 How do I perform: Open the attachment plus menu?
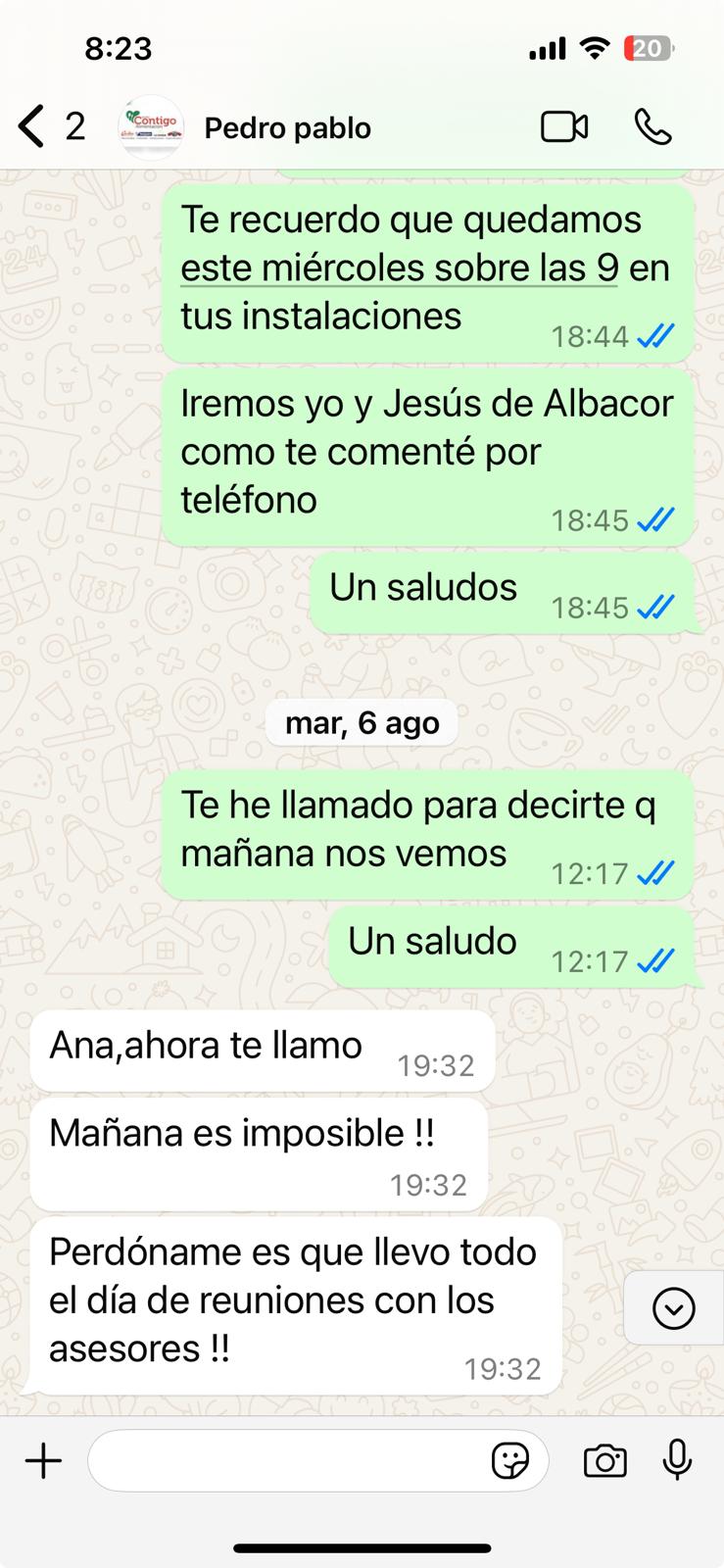[44, 1461]
